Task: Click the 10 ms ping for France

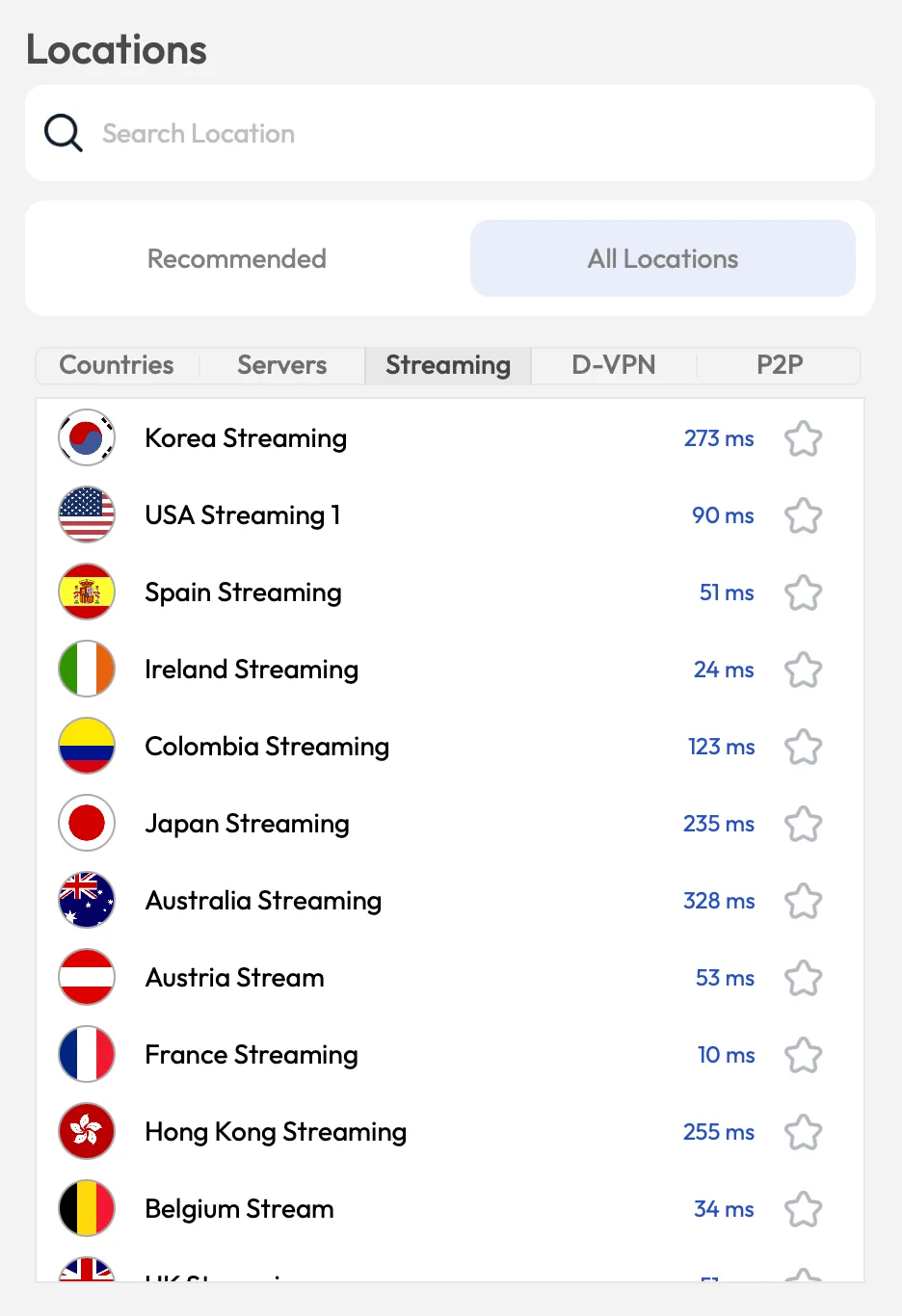Action: 726,1054
